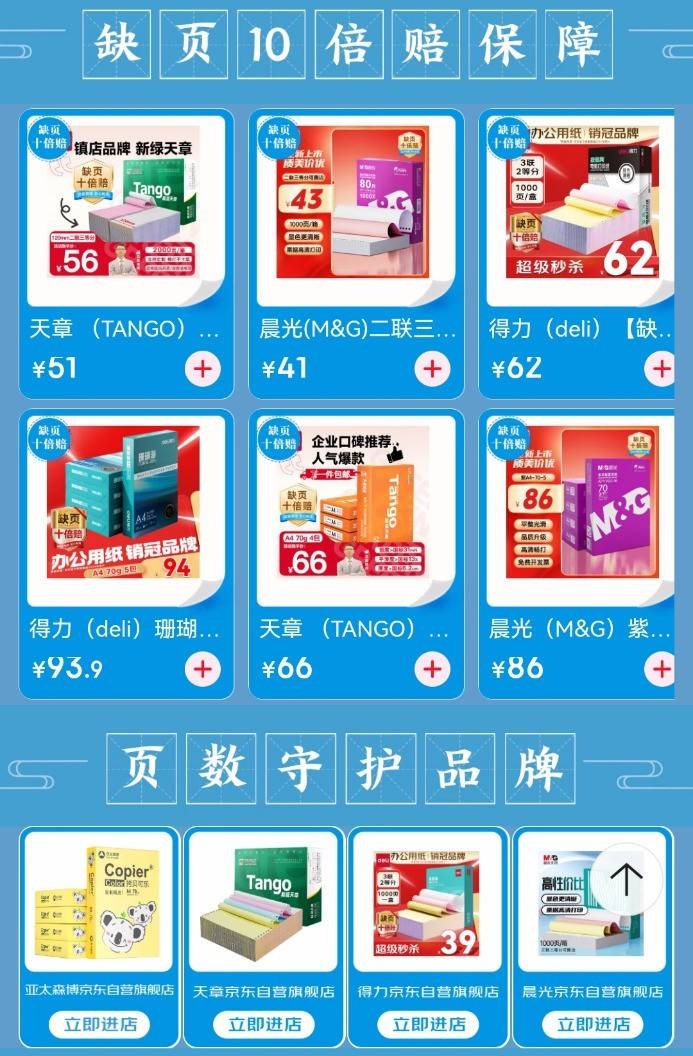This screenshot has width=693, height=1056.
Task: Jump back to top with the arrow button
Action: pyautogui.click(x=627, y=880)
